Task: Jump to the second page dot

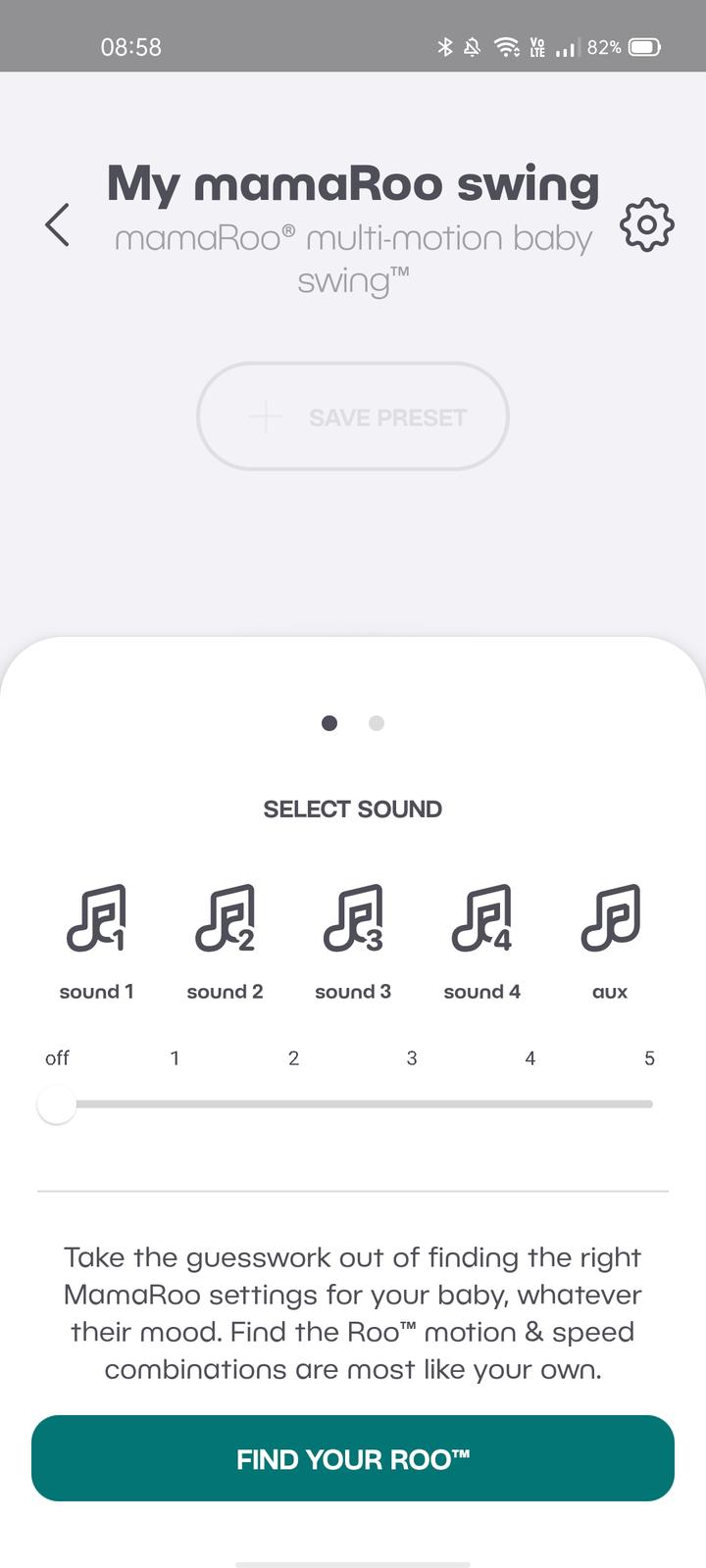Action: 377,723
